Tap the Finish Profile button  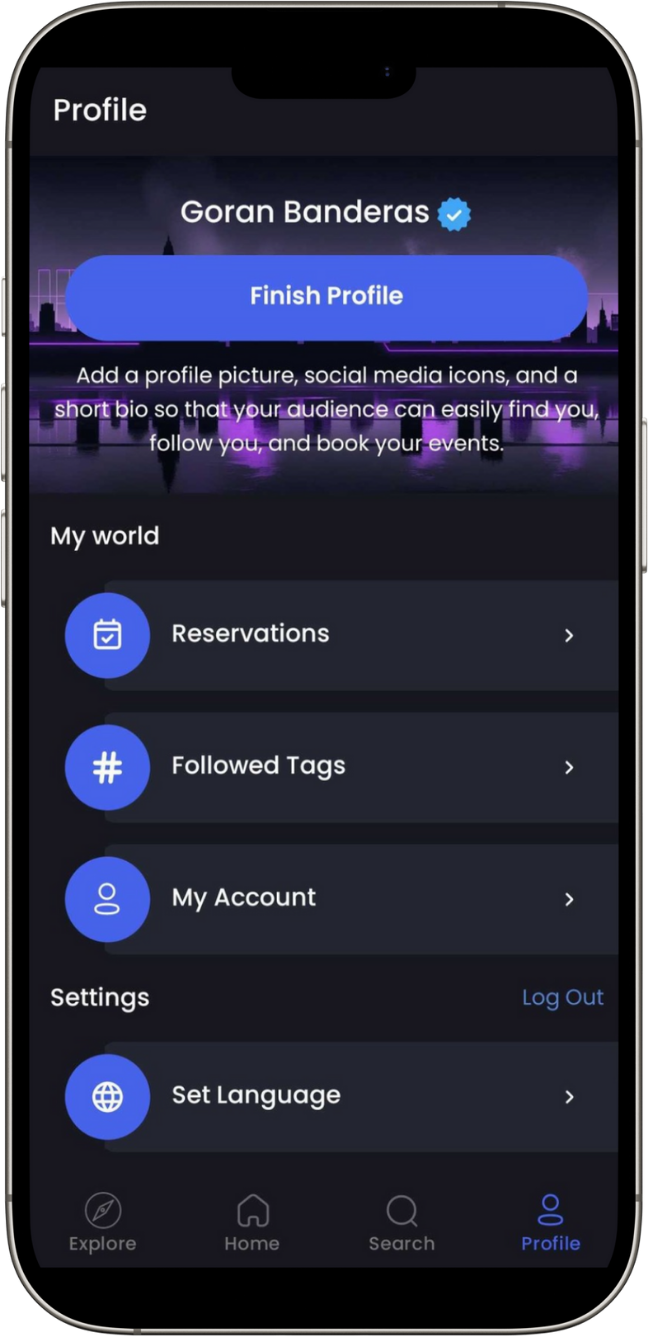point(326,297)
